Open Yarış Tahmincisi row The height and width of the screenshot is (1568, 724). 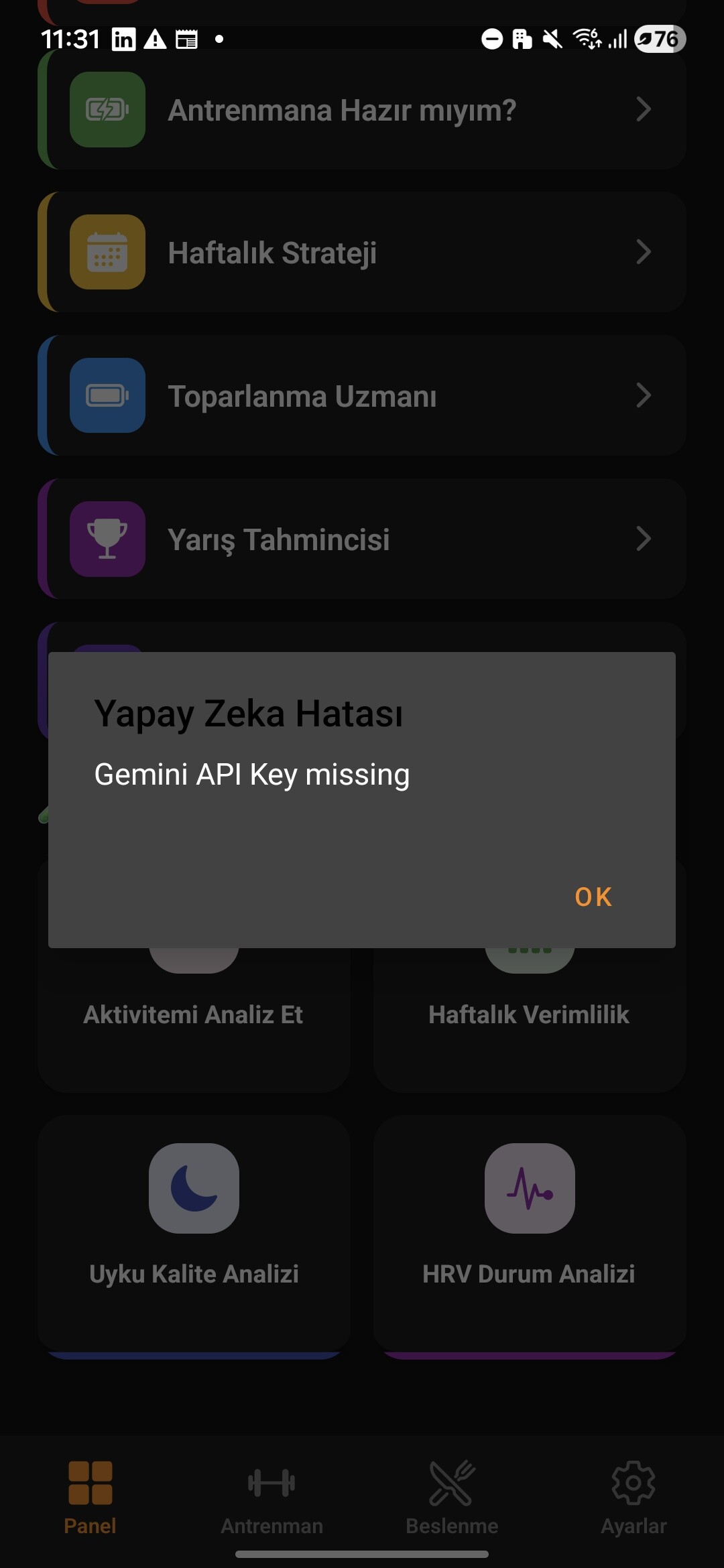pos(362,539)
